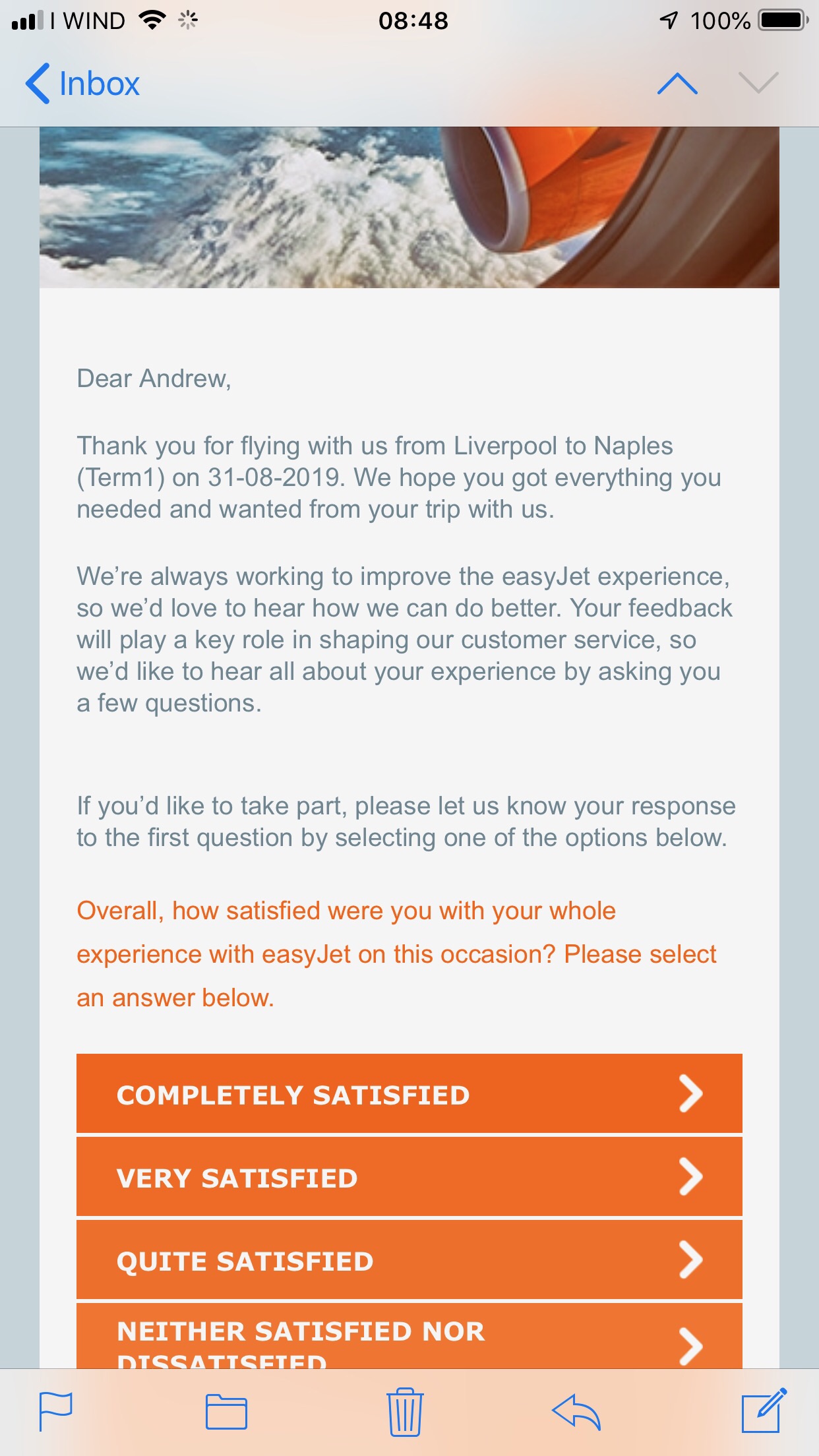Jump to the previous email with up arrow

point(677,84)
